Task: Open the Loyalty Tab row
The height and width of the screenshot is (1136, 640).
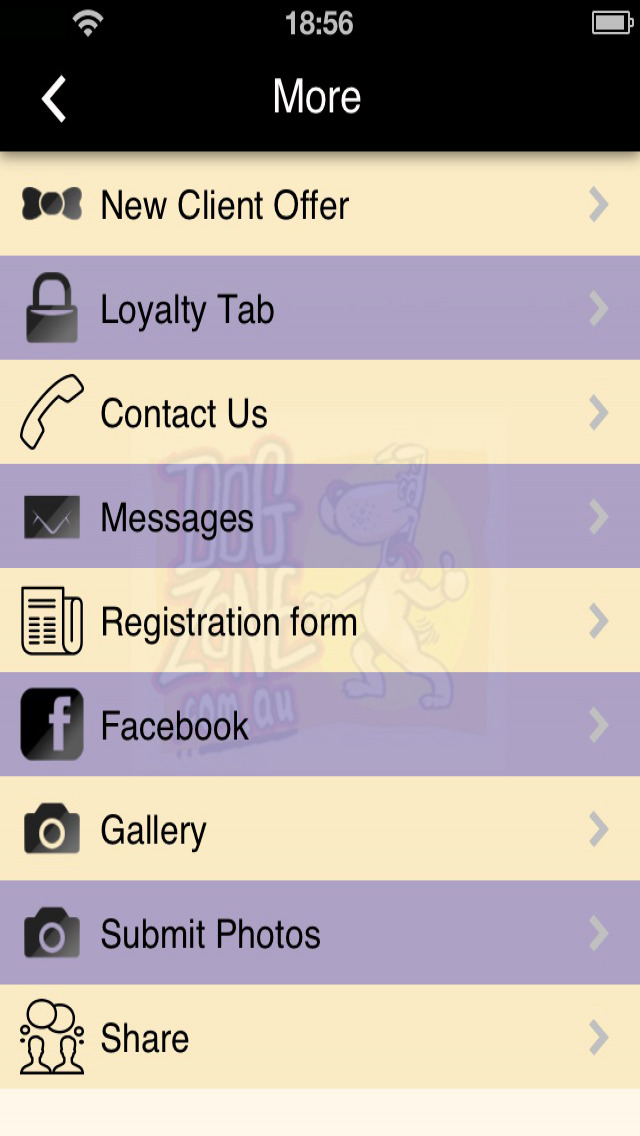Action: 320,308
